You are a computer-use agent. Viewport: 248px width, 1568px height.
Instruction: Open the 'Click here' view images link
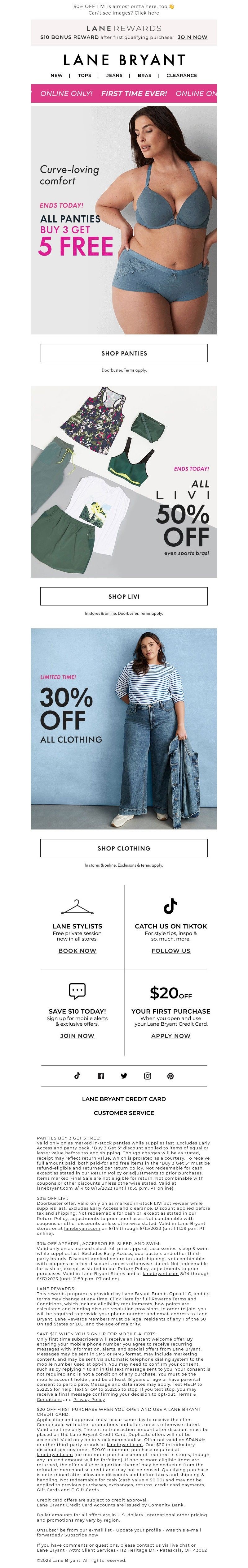point(146,13)
